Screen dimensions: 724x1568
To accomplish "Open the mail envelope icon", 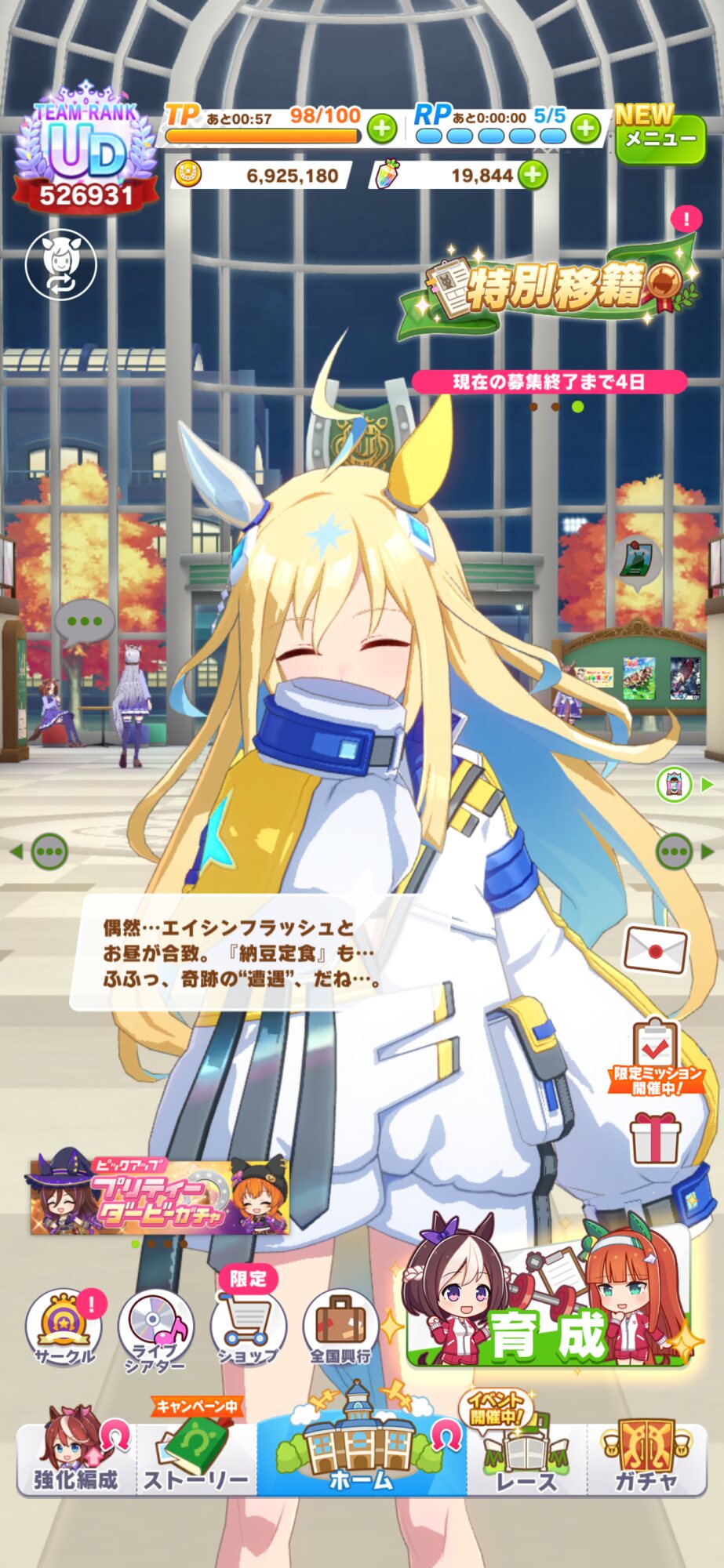I will [x=655, y=950].
